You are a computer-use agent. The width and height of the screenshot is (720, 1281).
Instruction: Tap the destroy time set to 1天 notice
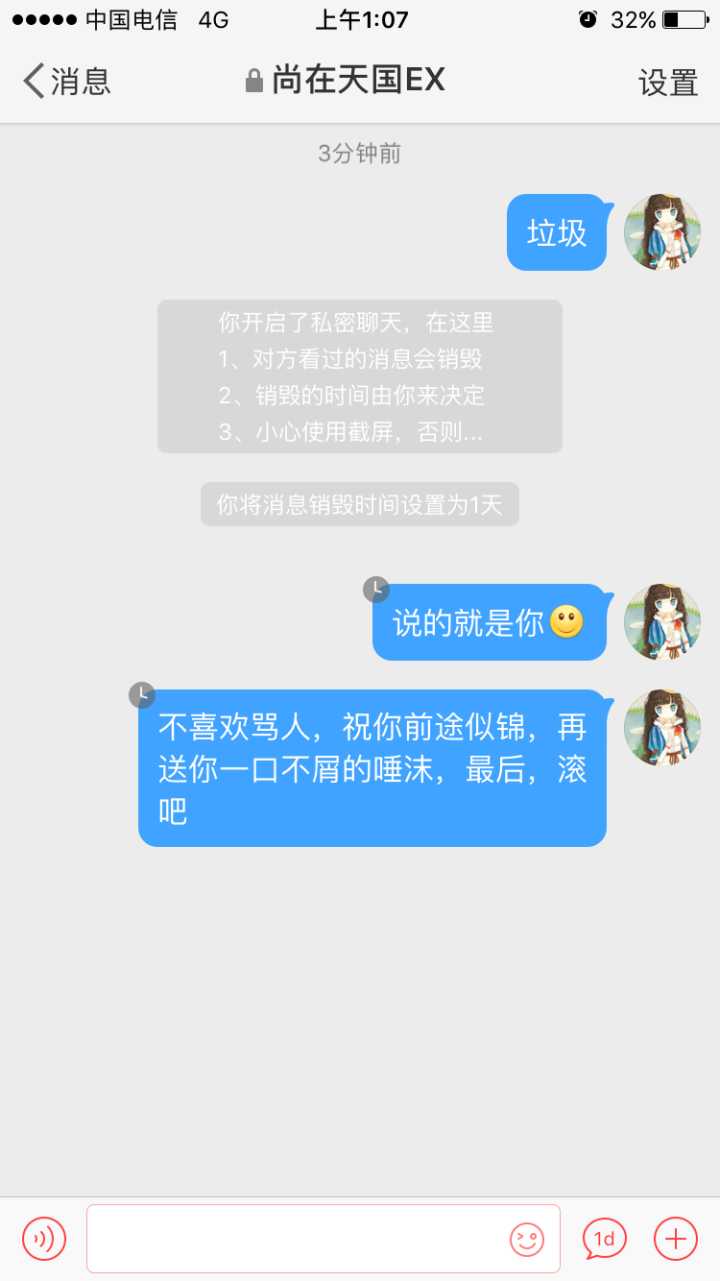362,504
